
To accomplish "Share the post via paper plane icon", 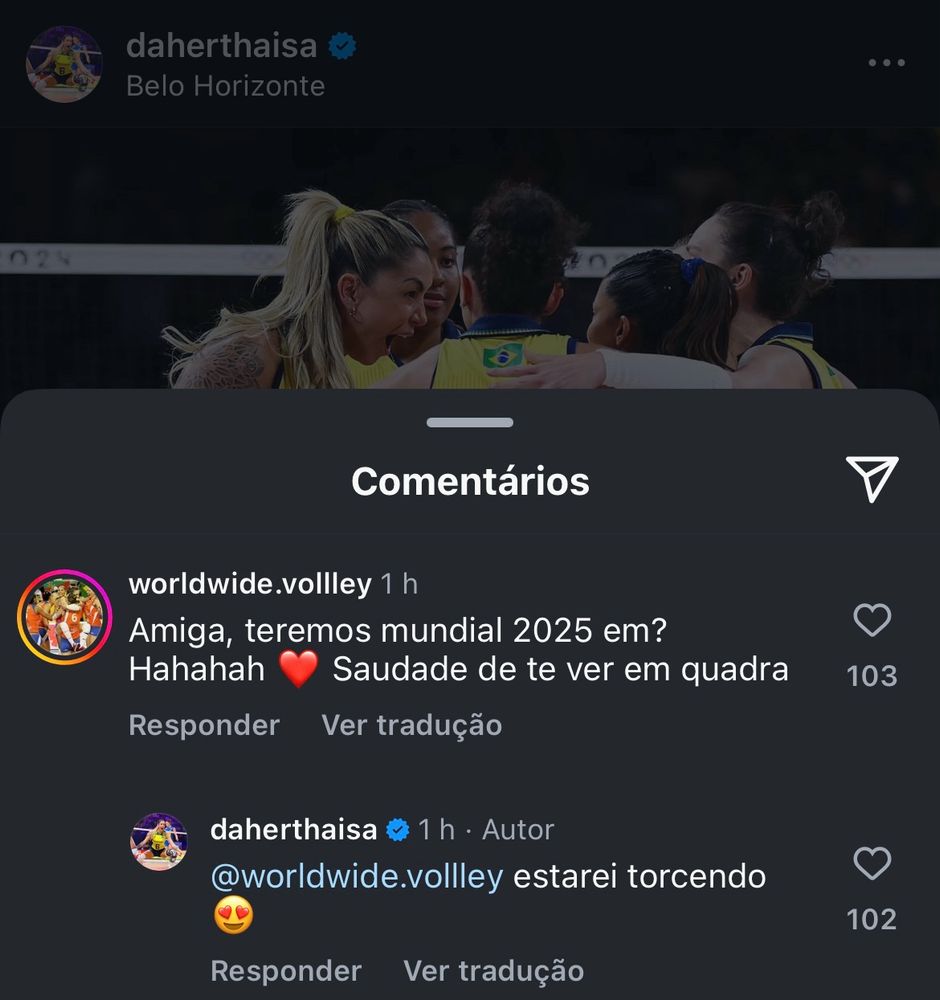I will point(872,480).
